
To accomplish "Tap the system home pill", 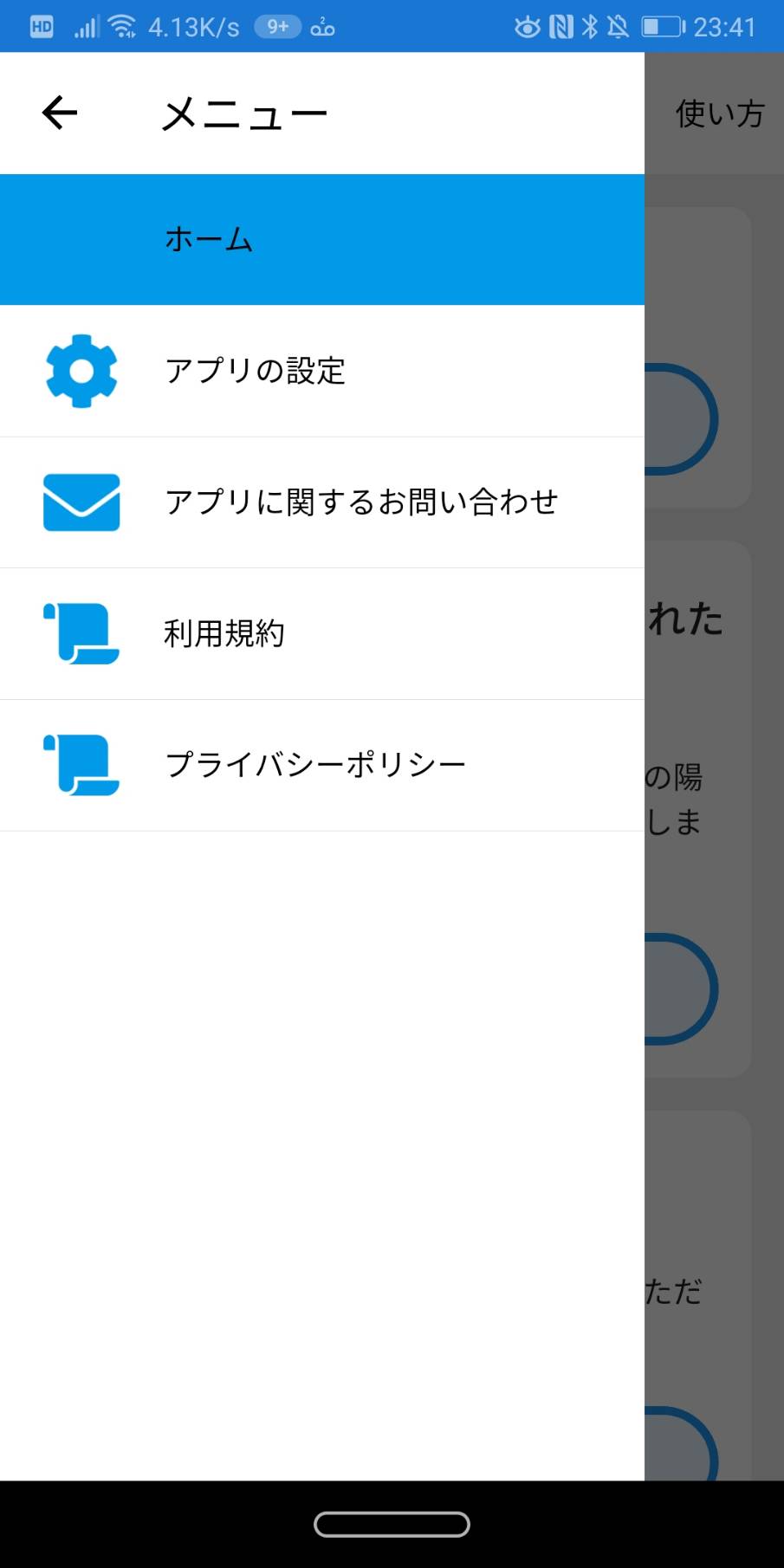I will [392, 1525].
